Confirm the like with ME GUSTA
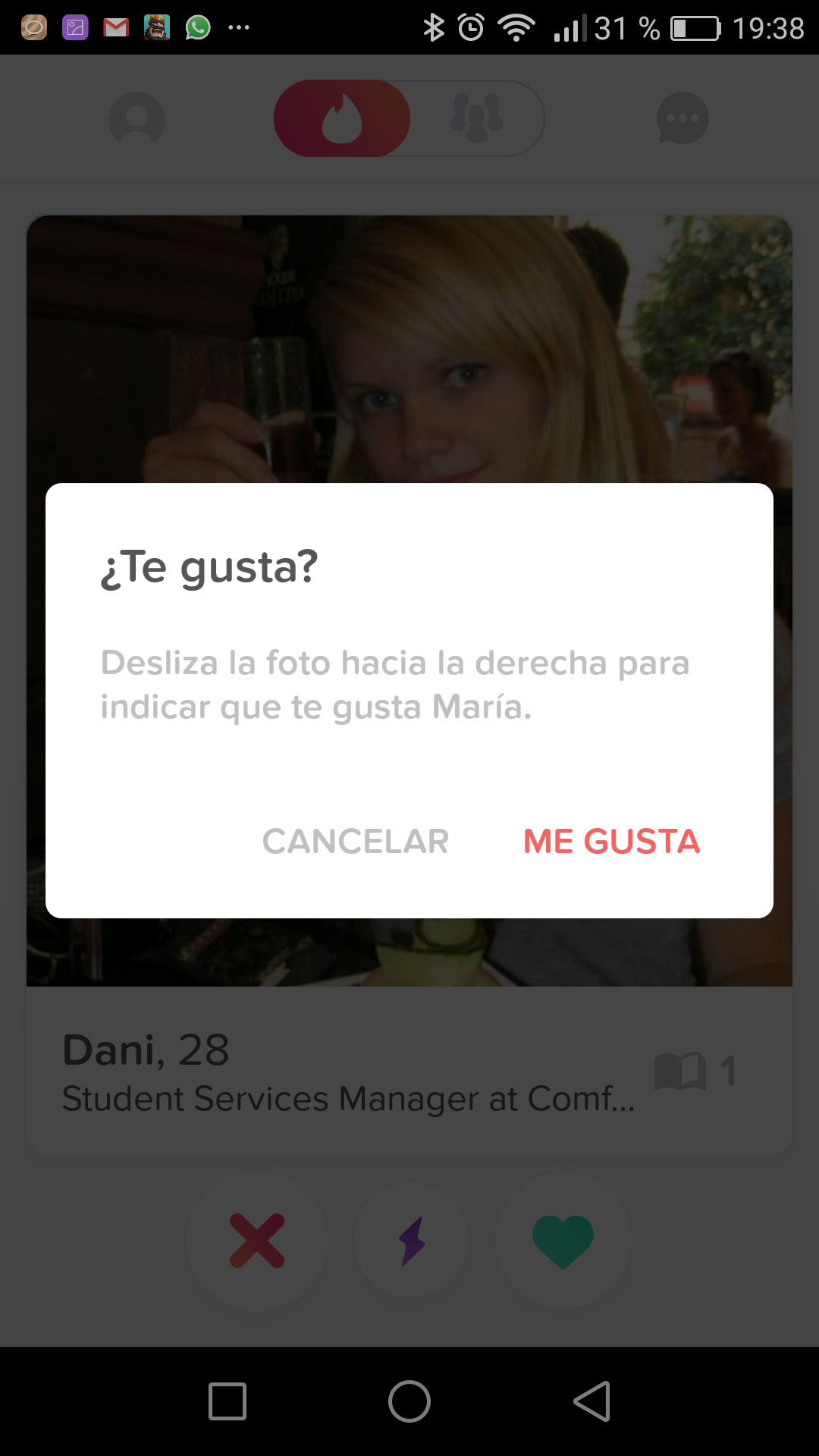This screenshot has width=819, height=1456. pos(611,841)
